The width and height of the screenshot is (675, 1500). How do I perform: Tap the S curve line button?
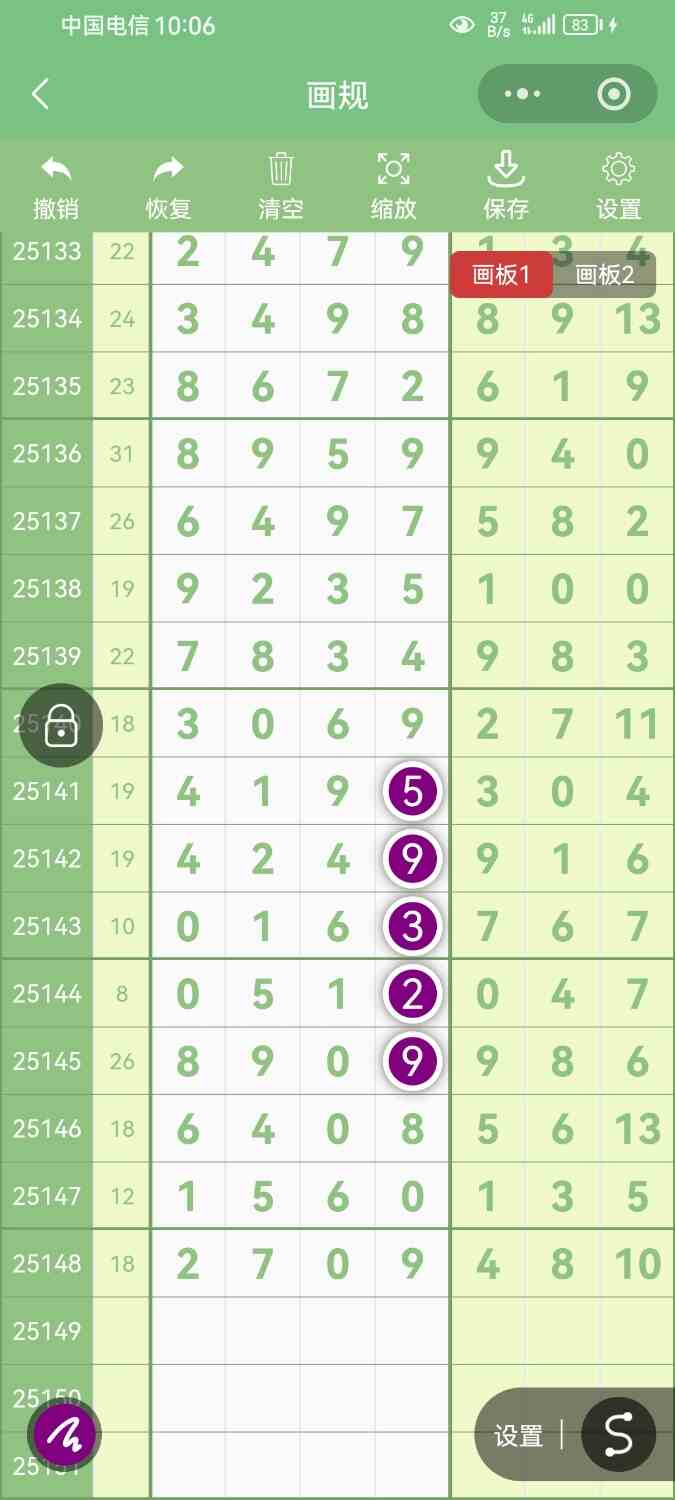pyautogui.click(x=619, y=1434)
